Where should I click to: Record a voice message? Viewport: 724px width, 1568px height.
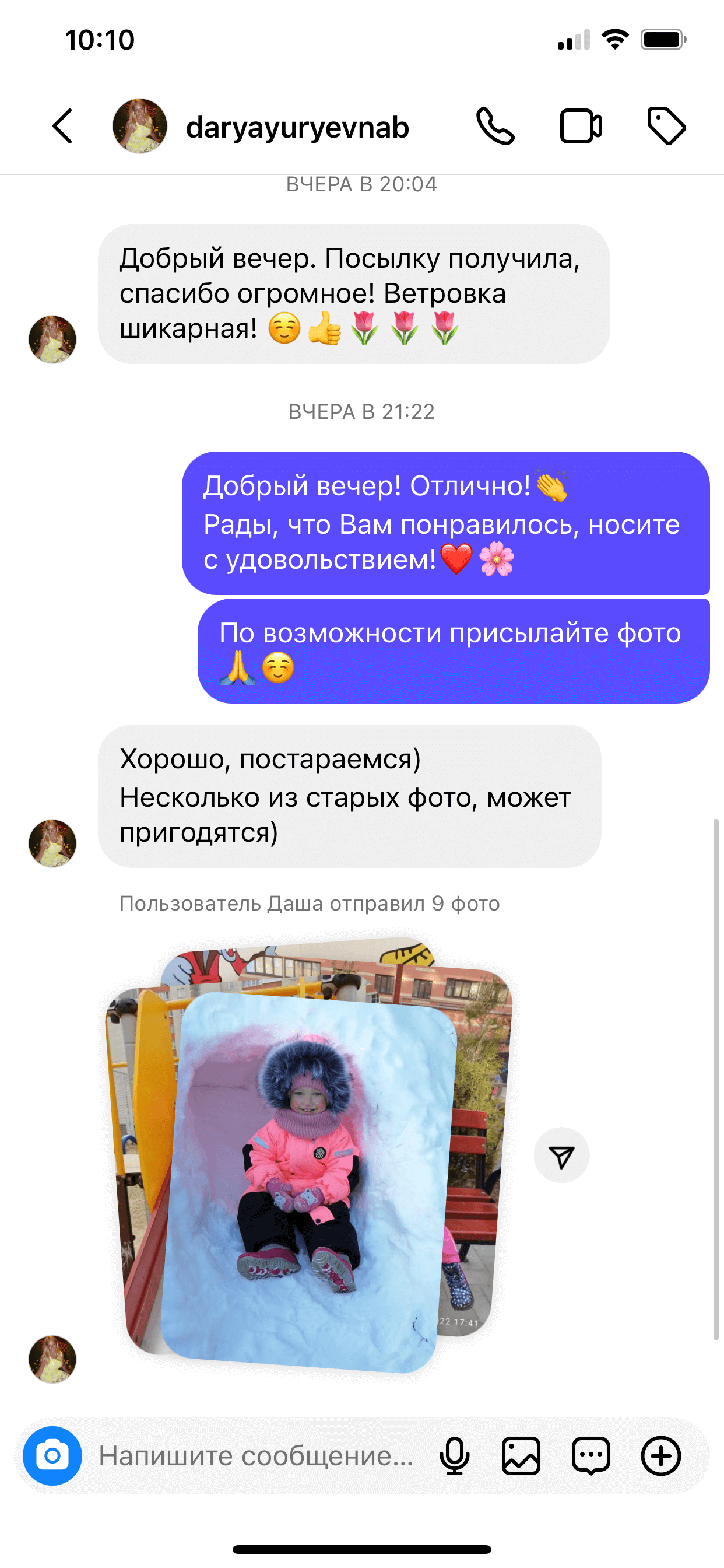coord(455,1456)
